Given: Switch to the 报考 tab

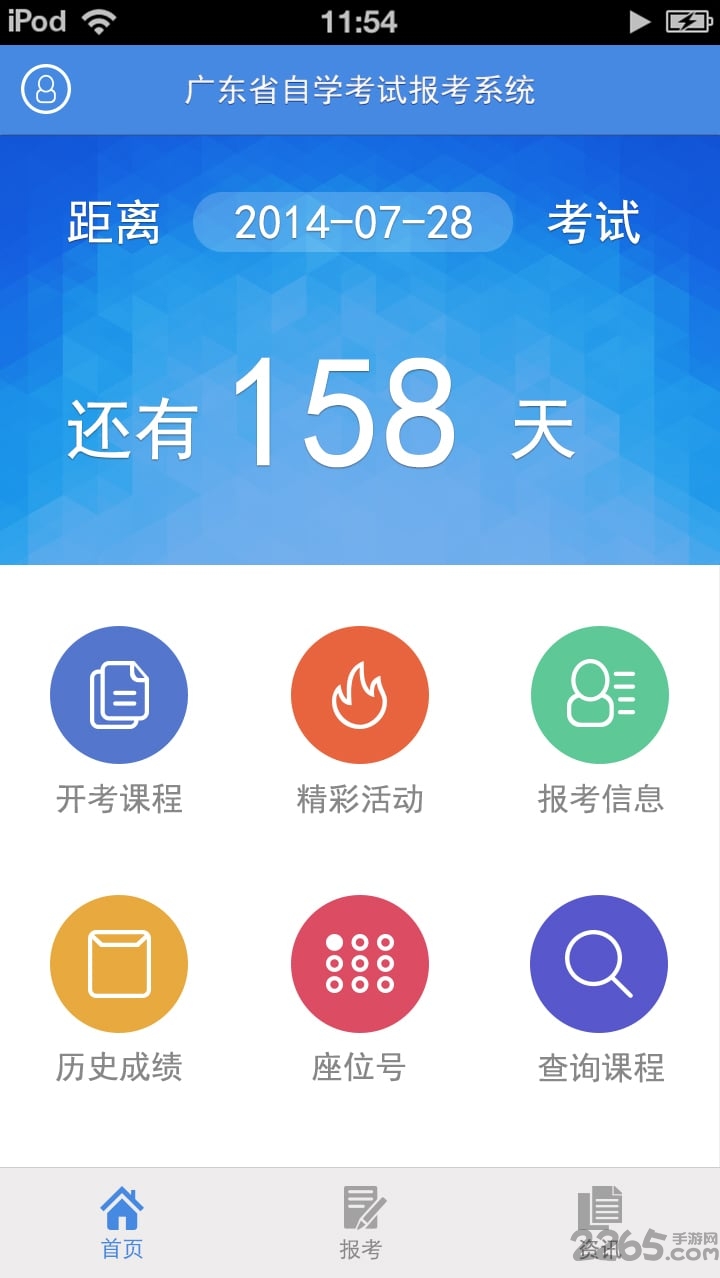Looking at the screenshot, I should (x=360, y=1222).
